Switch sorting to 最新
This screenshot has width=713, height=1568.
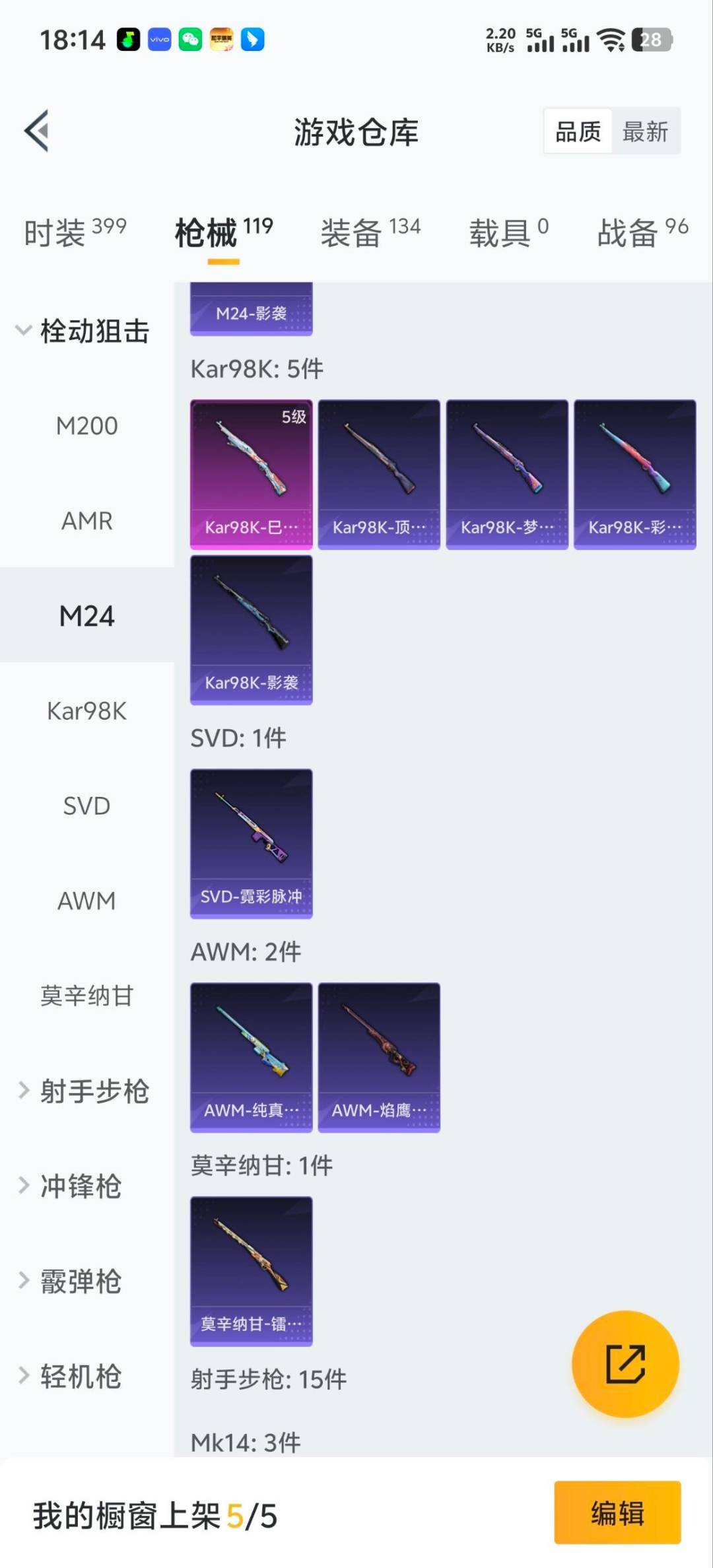[x=645, y=131]
